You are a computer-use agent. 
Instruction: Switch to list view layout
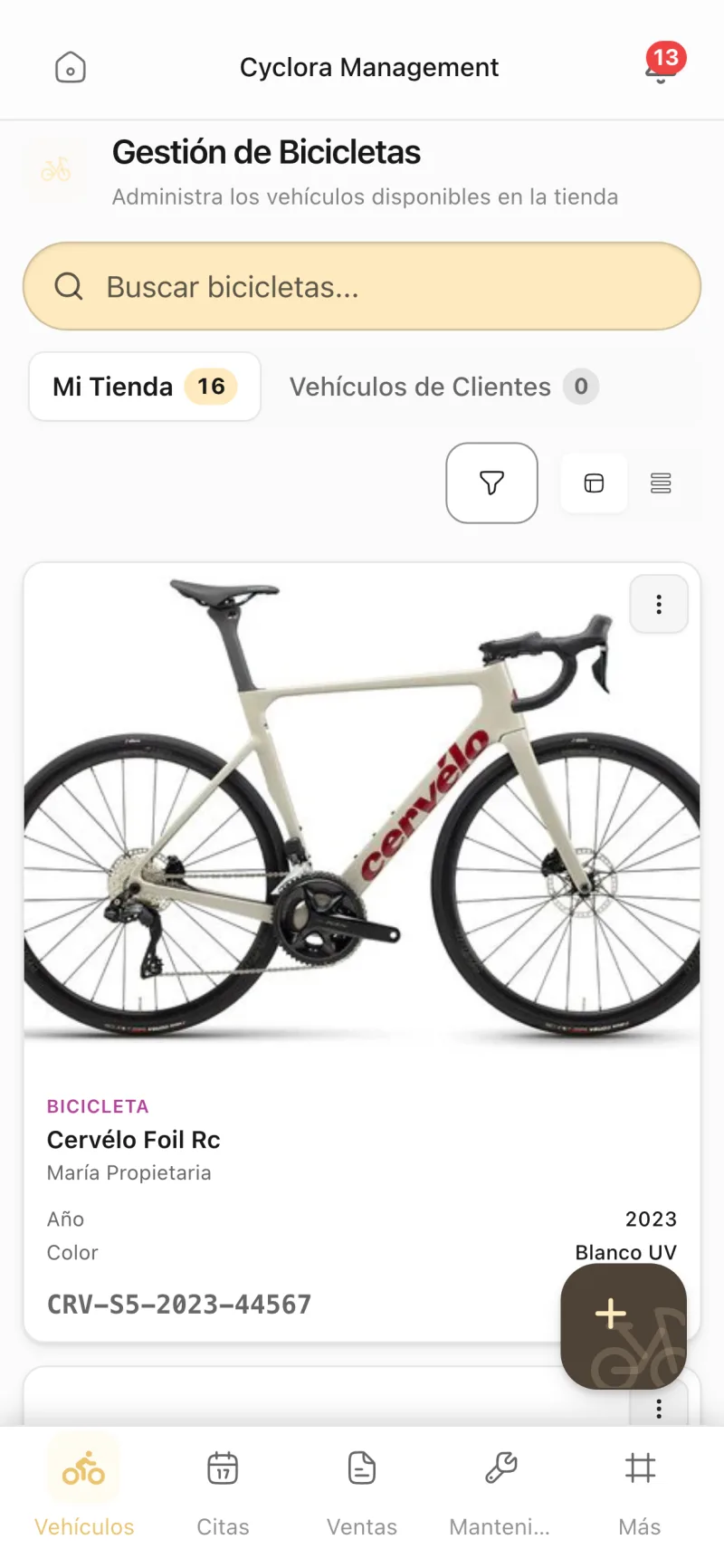(661, 483)
